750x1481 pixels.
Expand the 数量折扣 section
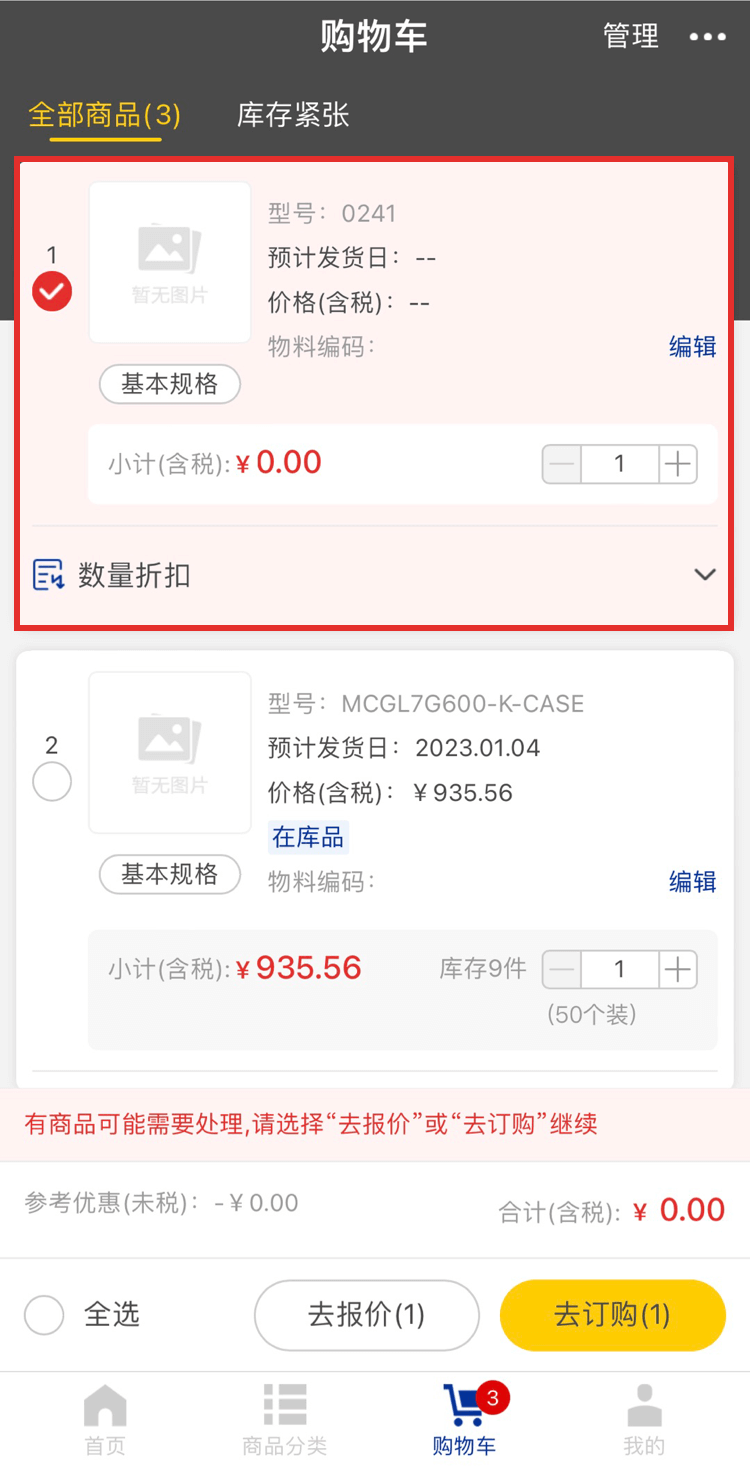coord(705,575)
